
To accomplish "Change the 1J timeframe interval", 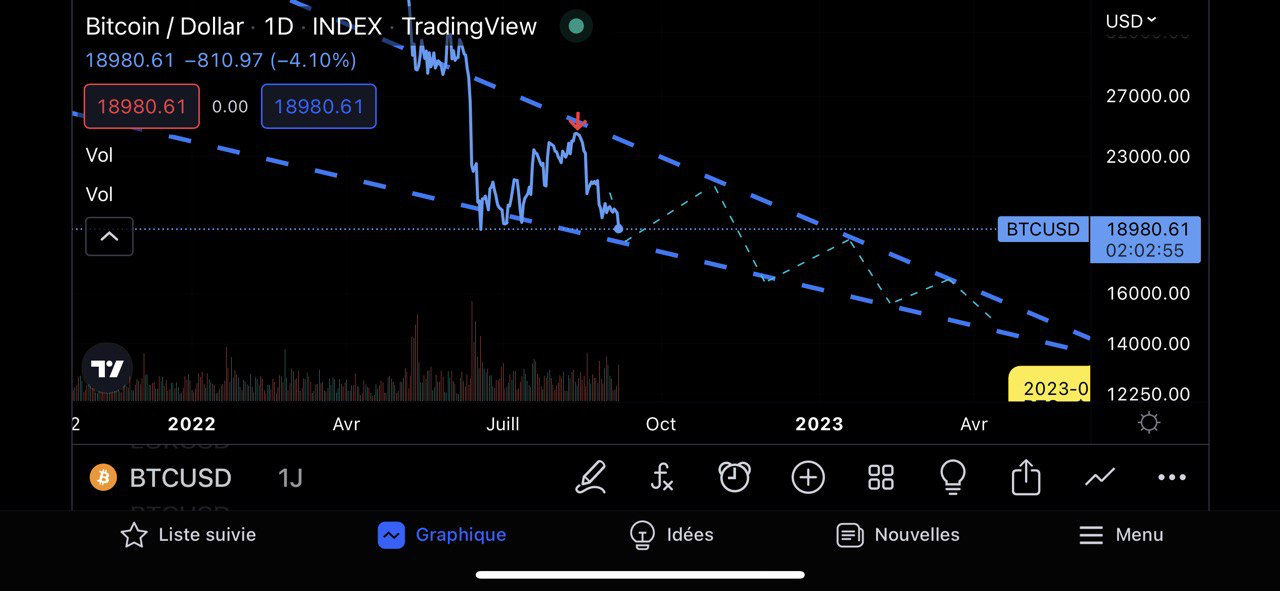I will point(290,478).
